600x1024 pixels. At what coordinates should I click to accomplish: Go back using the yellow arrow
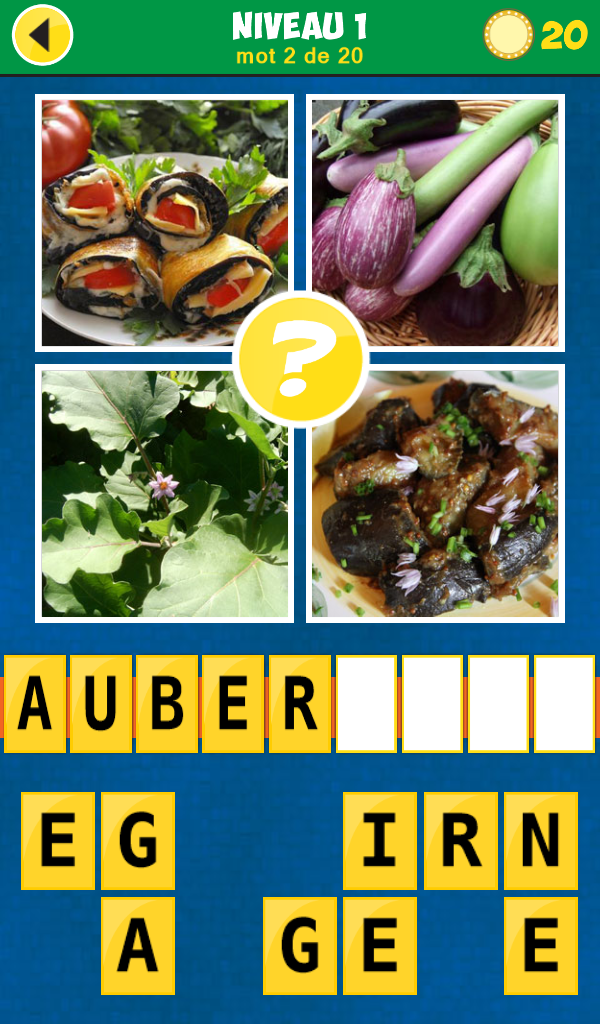click(x=42, y=35)
